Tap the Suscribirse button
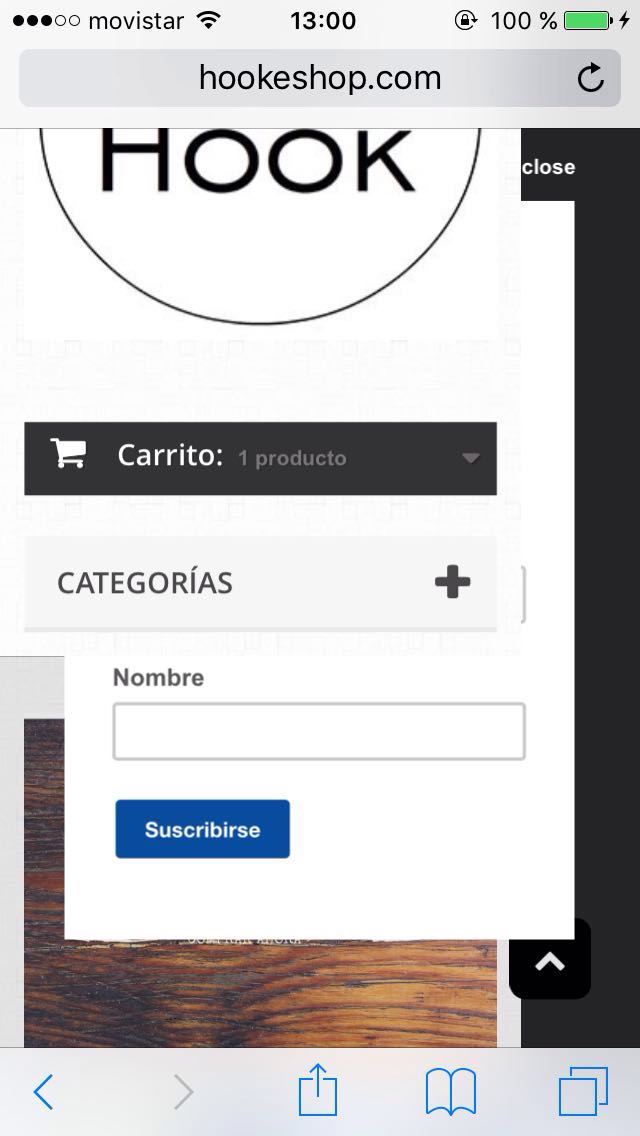The height and width of the screenshot is (1136, 640). (202, 829)
